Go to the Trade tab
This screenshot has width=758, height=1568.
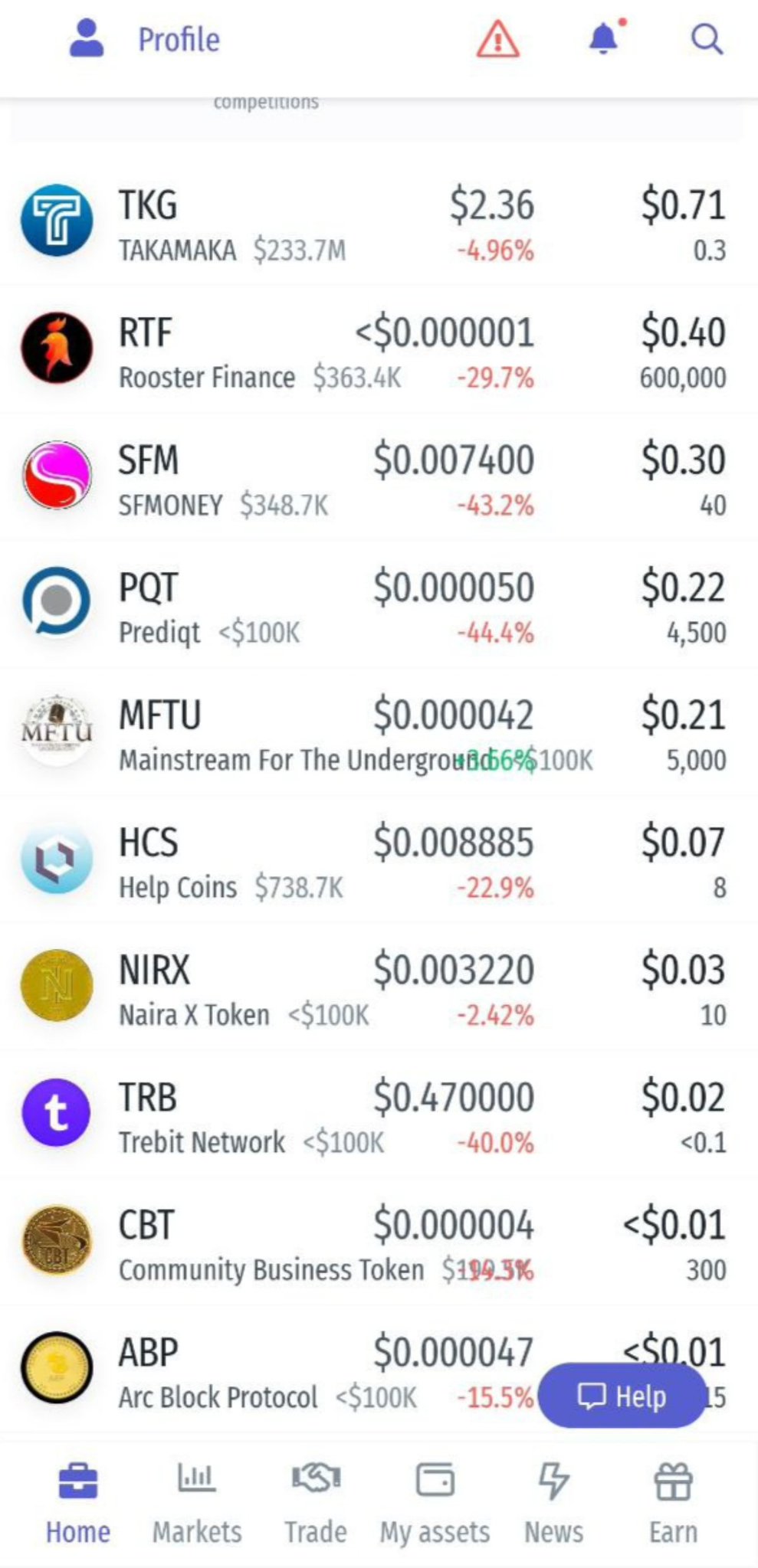tap(316, 1503)
